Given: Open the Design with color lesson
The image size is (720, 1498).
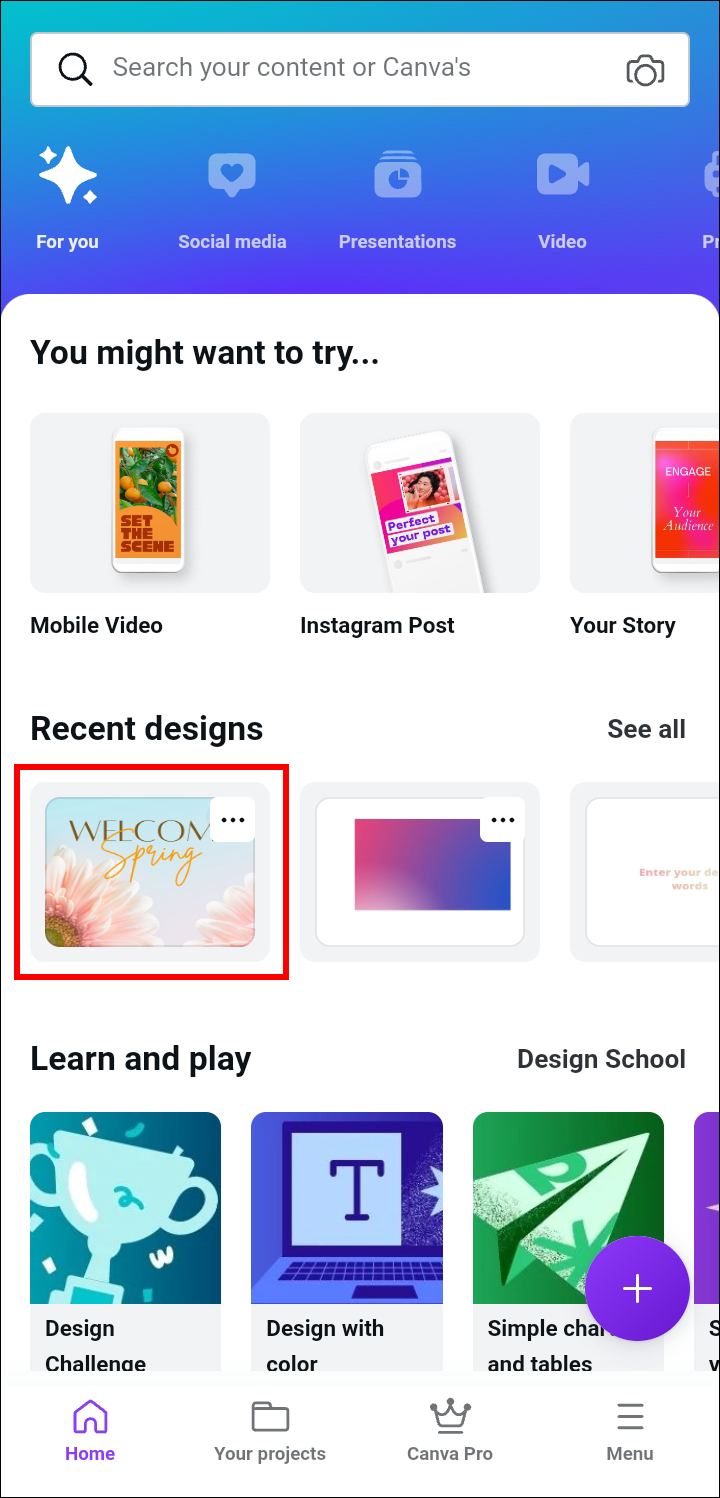Looking at the screenshot, I should (347, 1241).
